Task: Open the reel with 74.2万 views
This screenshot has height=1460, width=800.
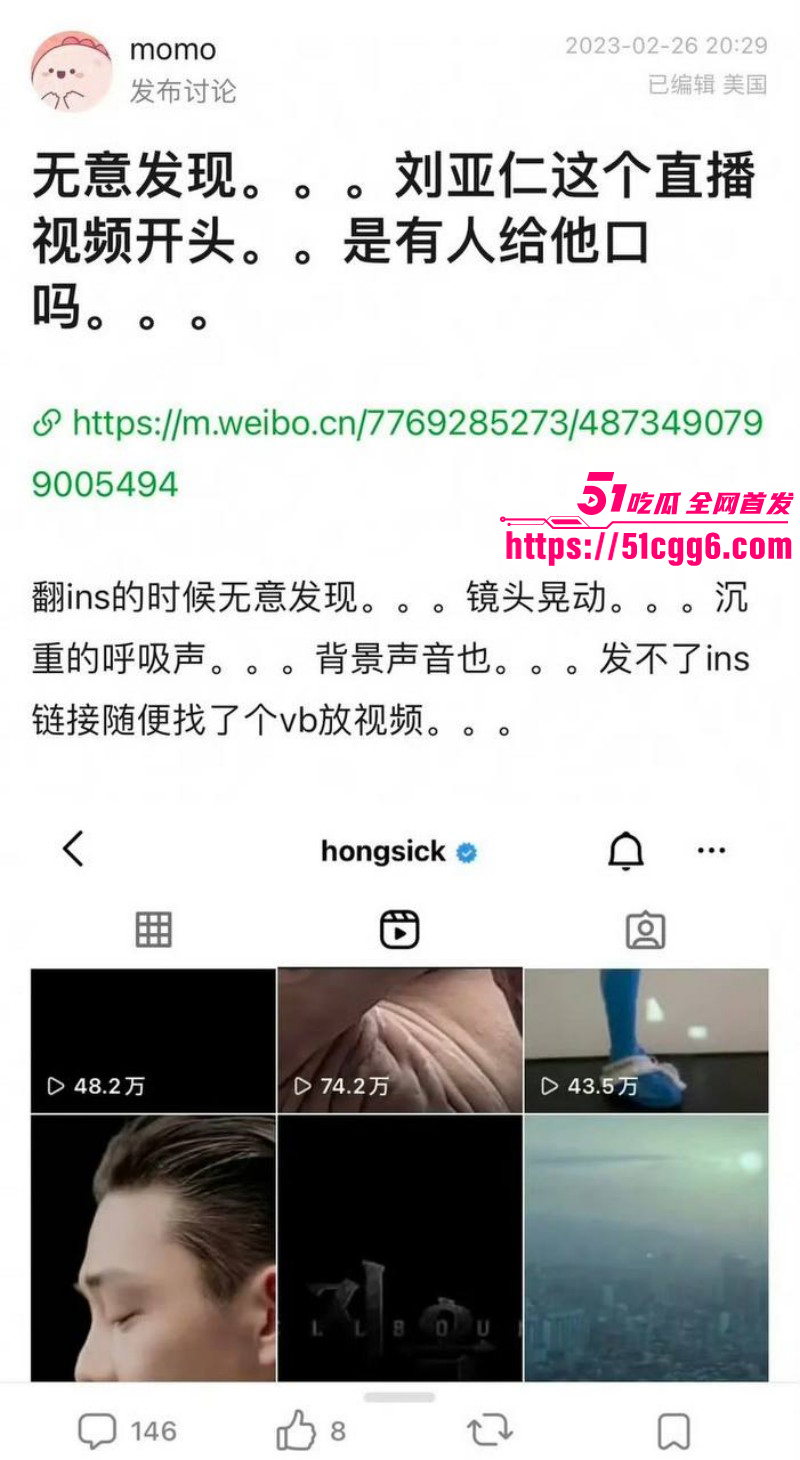Action: point(399,1040)
